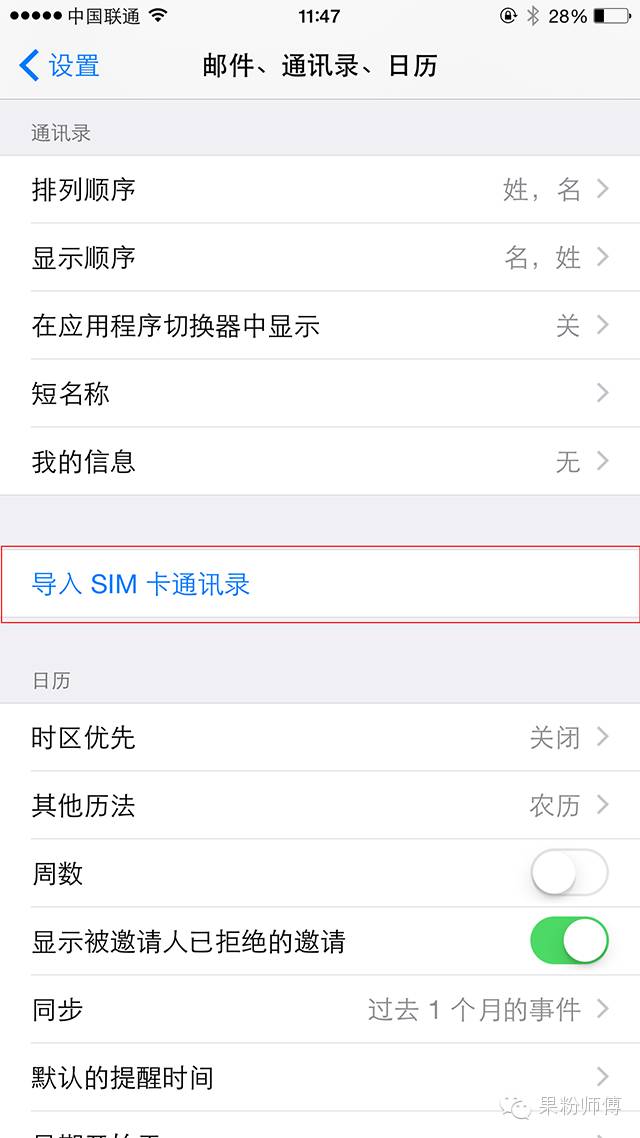
Task: Go back to 设置
Action: tap(60, 66)
